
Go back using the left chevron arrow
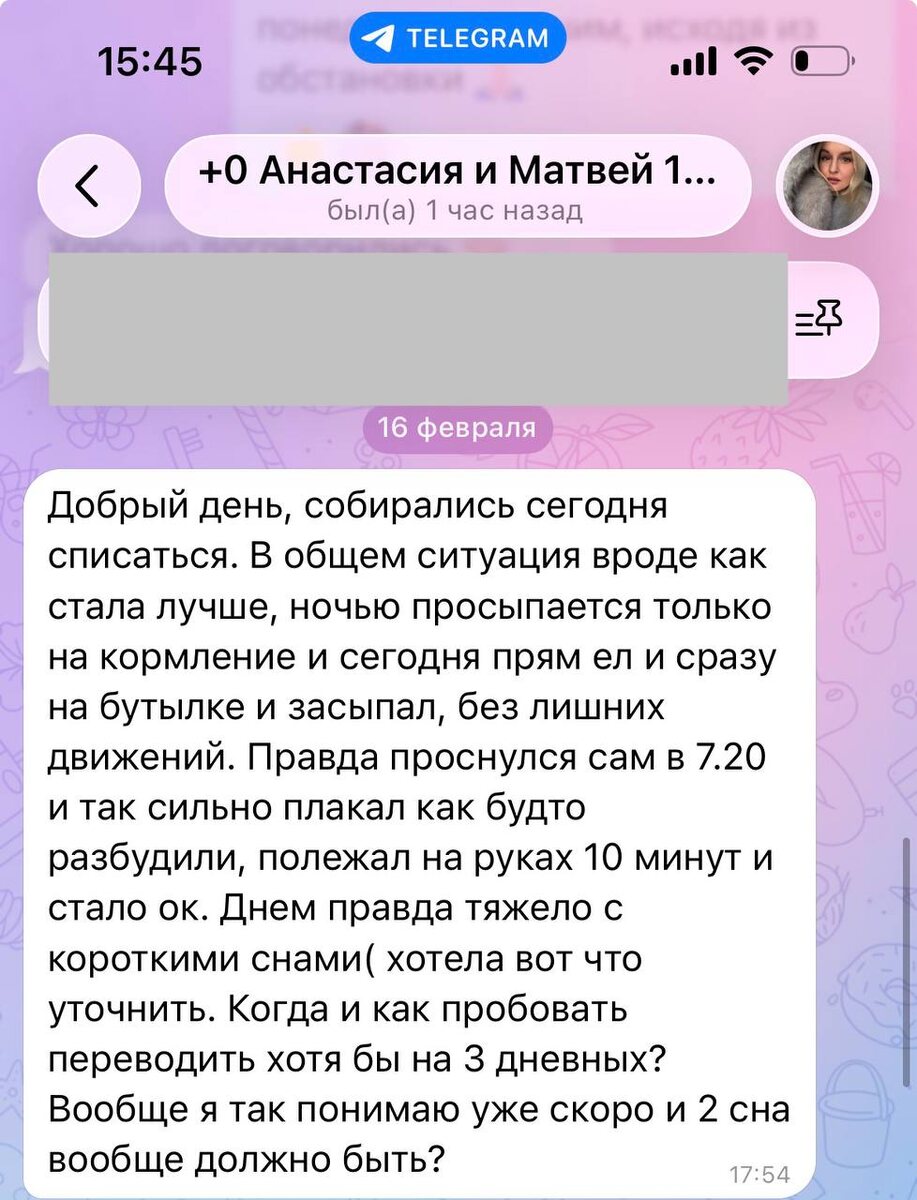pos(88,186)
